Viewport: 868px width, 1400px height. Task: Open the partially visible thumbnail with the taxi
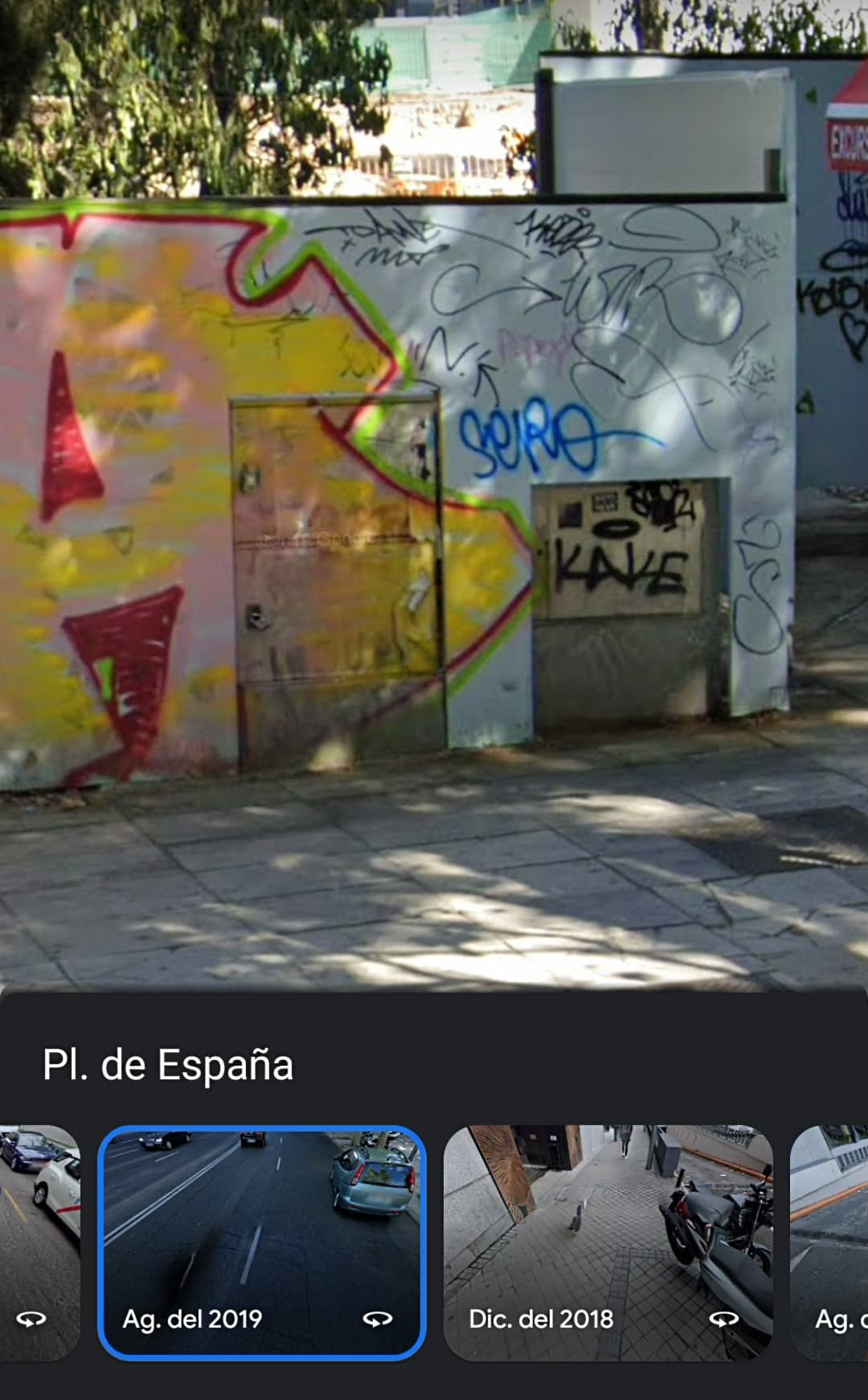click(39, 1242)
